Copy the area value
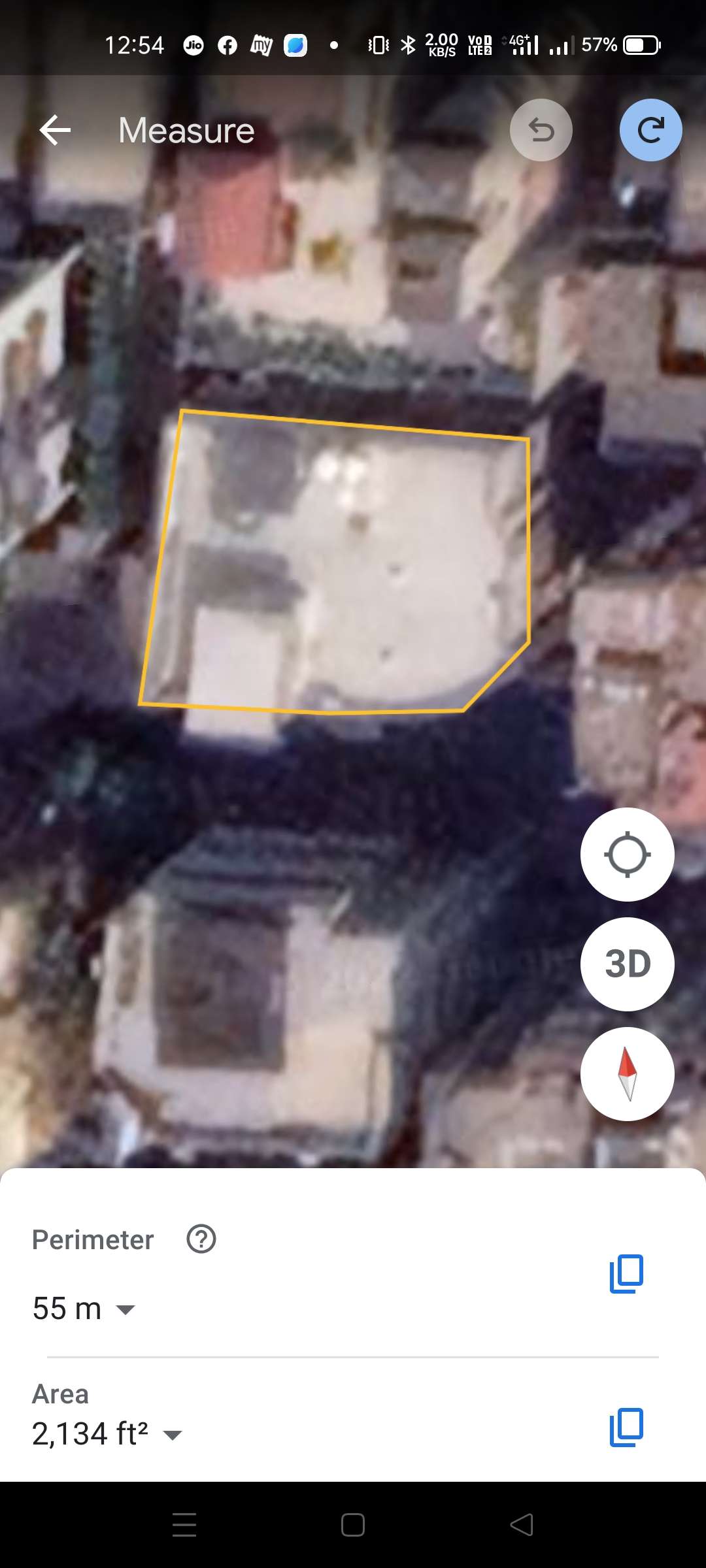The height and width of the screenshot is (1568, 706). coord(626,1427)
